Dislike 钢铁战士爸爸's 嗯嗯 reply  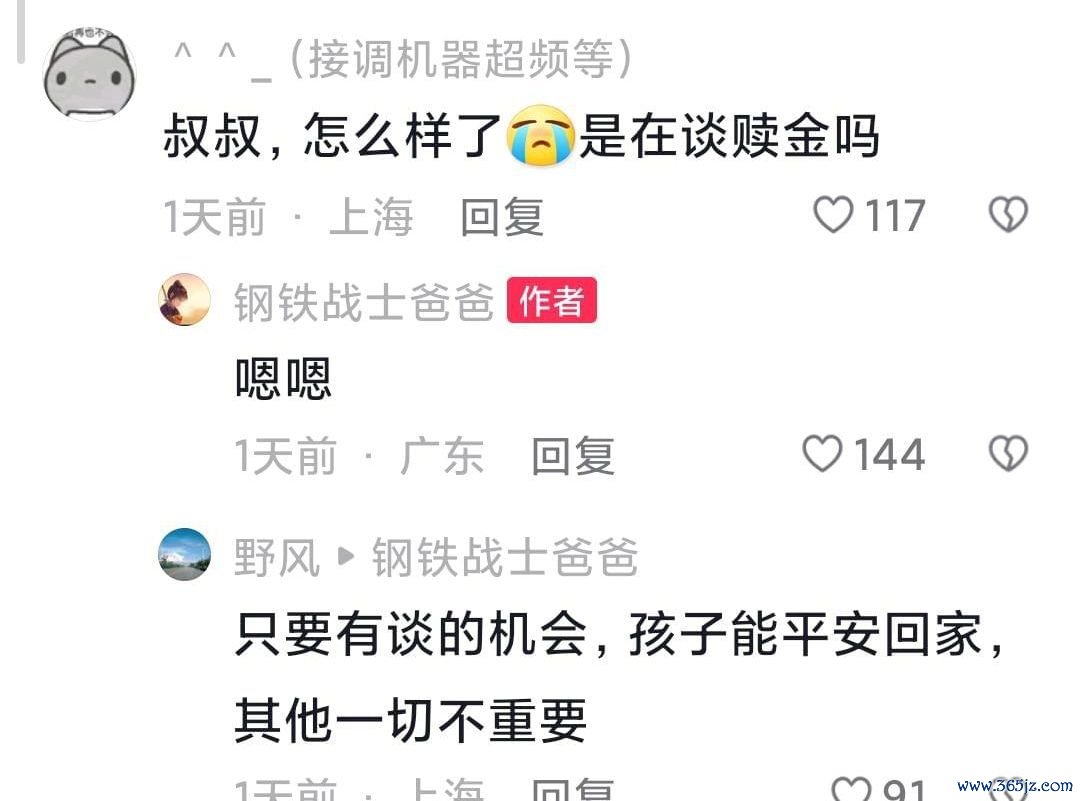coord(1007,455)
